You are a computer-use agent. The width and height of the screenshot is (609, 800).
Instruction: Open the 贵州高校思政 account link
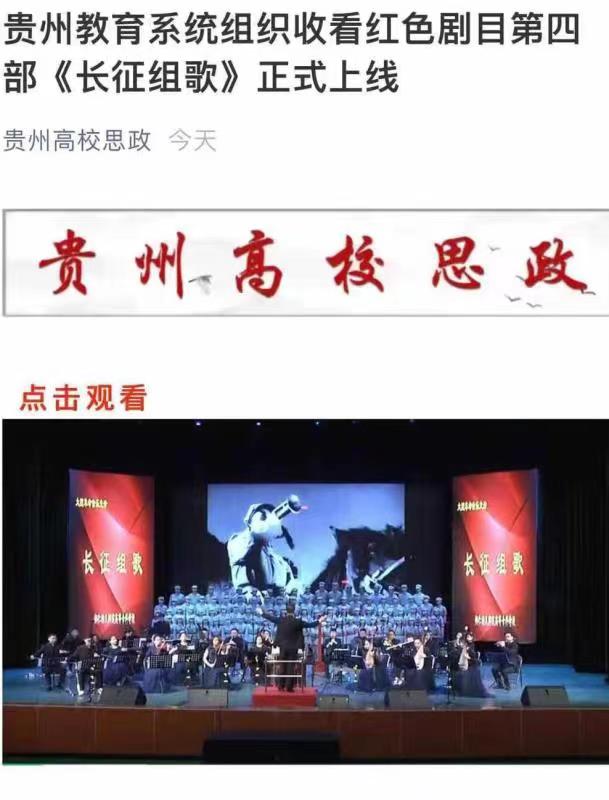pyautogui.click(x=77, y=141)
